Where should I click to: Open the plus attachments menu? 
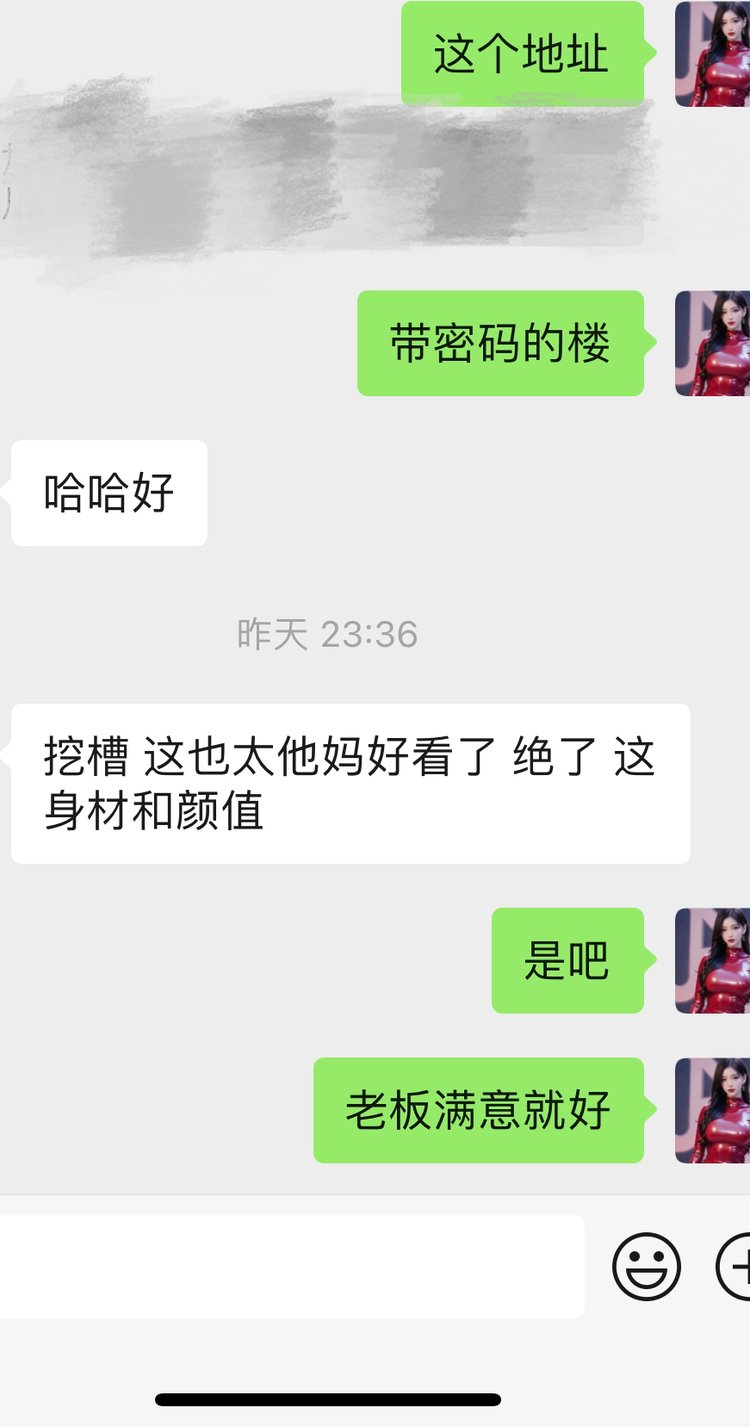tap(736, 1266)
